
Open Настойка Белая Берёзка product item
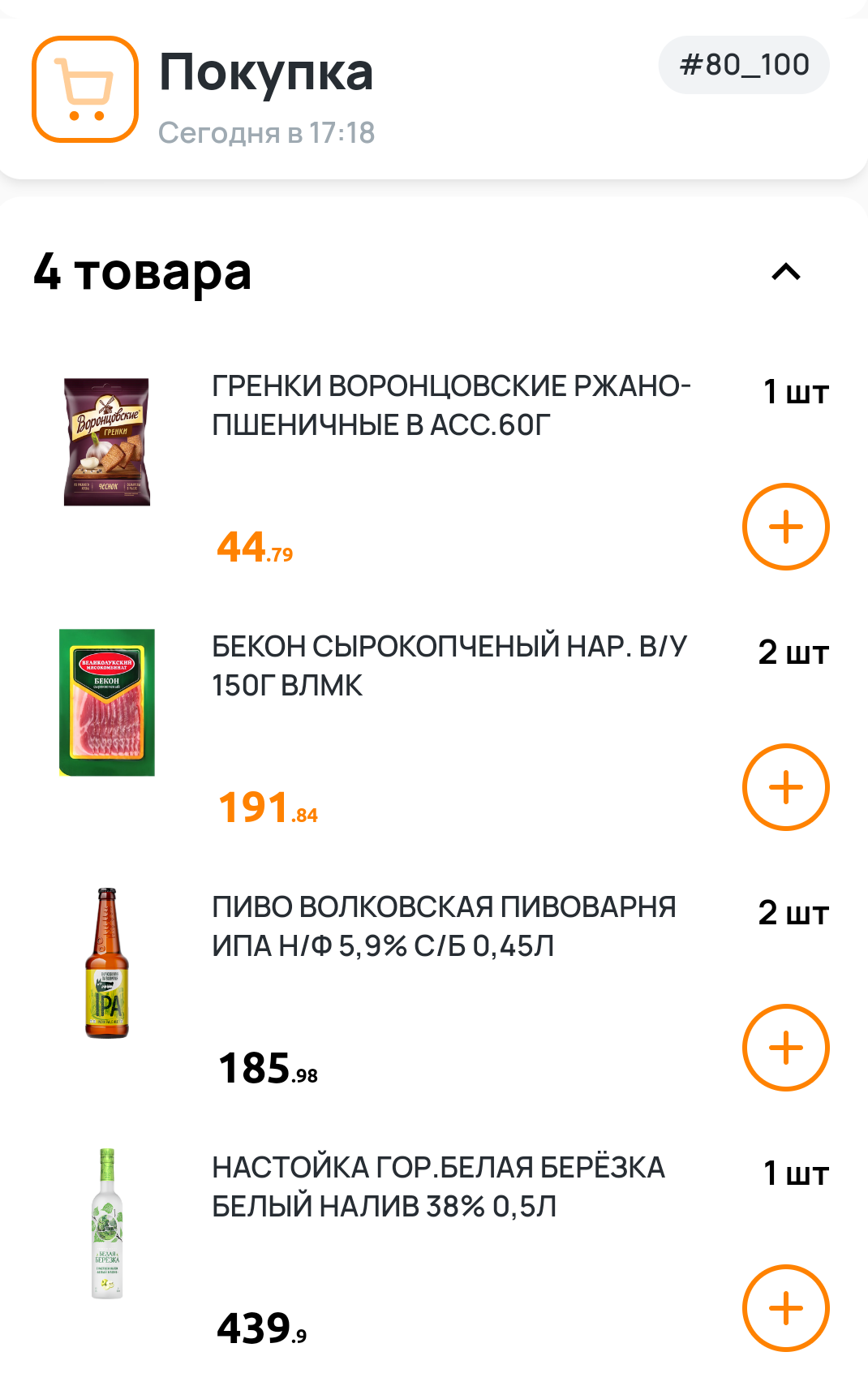[x=438, y=1187]
